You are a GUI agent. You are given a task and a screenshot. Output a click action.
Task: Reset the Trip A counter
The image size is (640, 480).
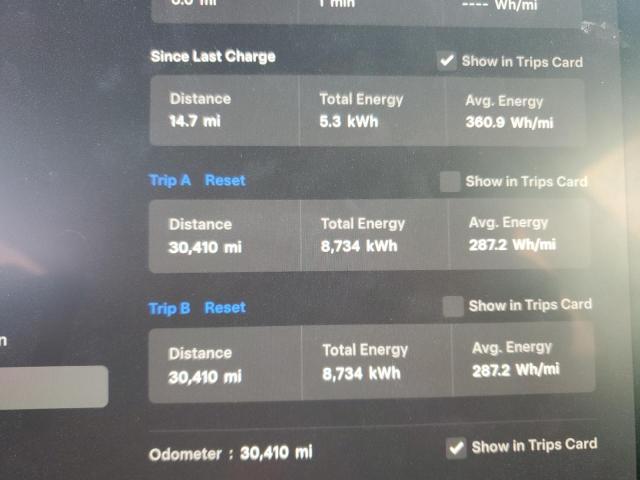(x=225, y=180)
